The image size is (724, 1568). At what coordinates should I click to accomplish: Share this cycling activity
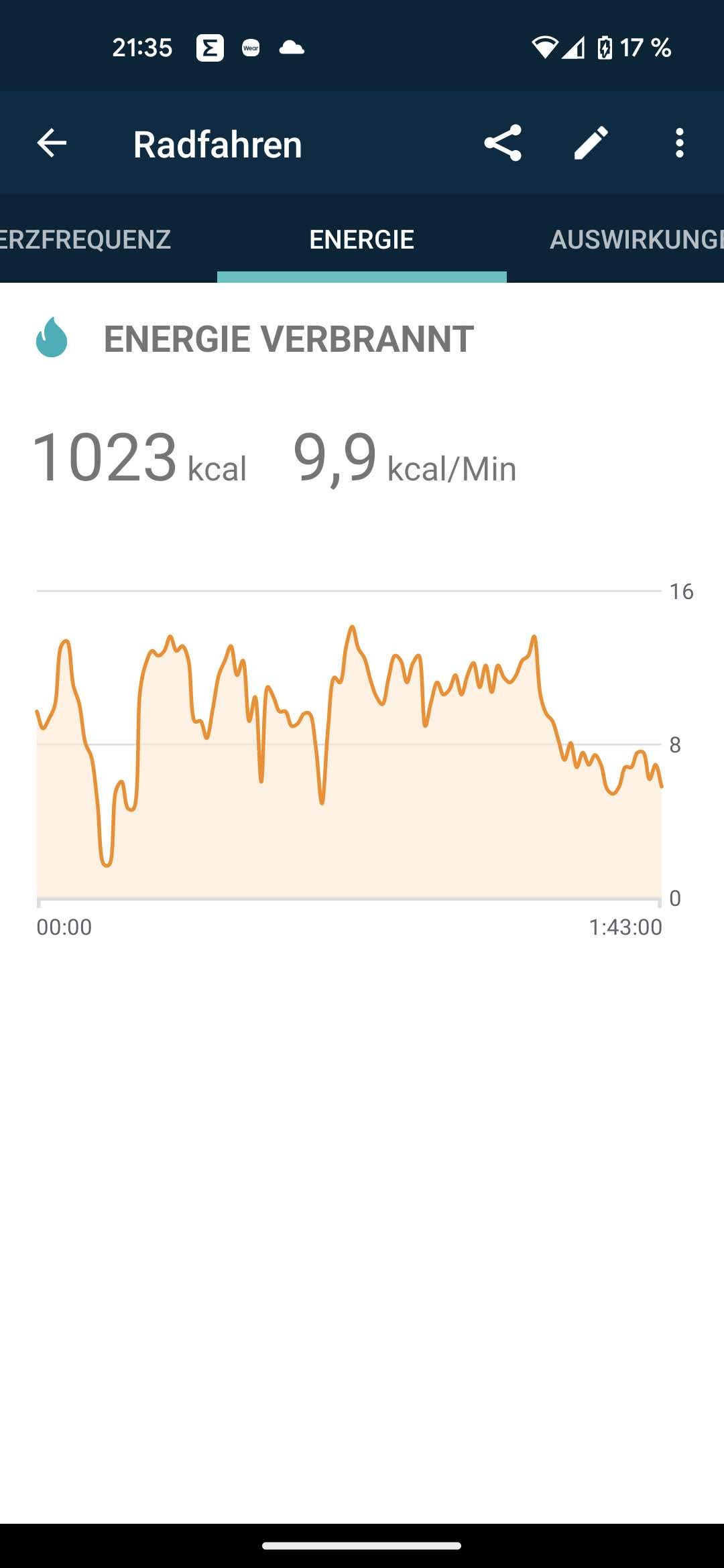click(503, 143)
